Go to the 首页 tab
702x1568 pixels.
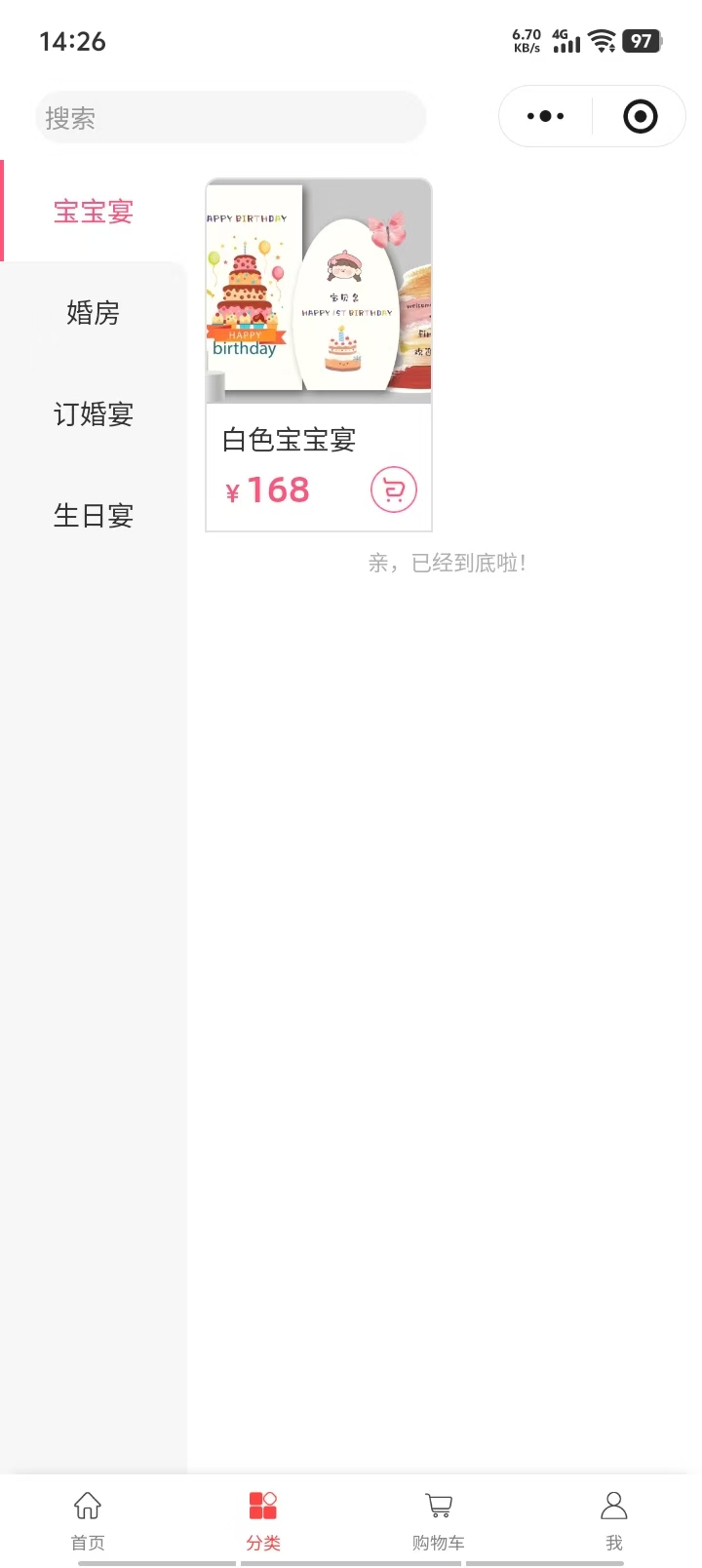tap(88, 1519)
